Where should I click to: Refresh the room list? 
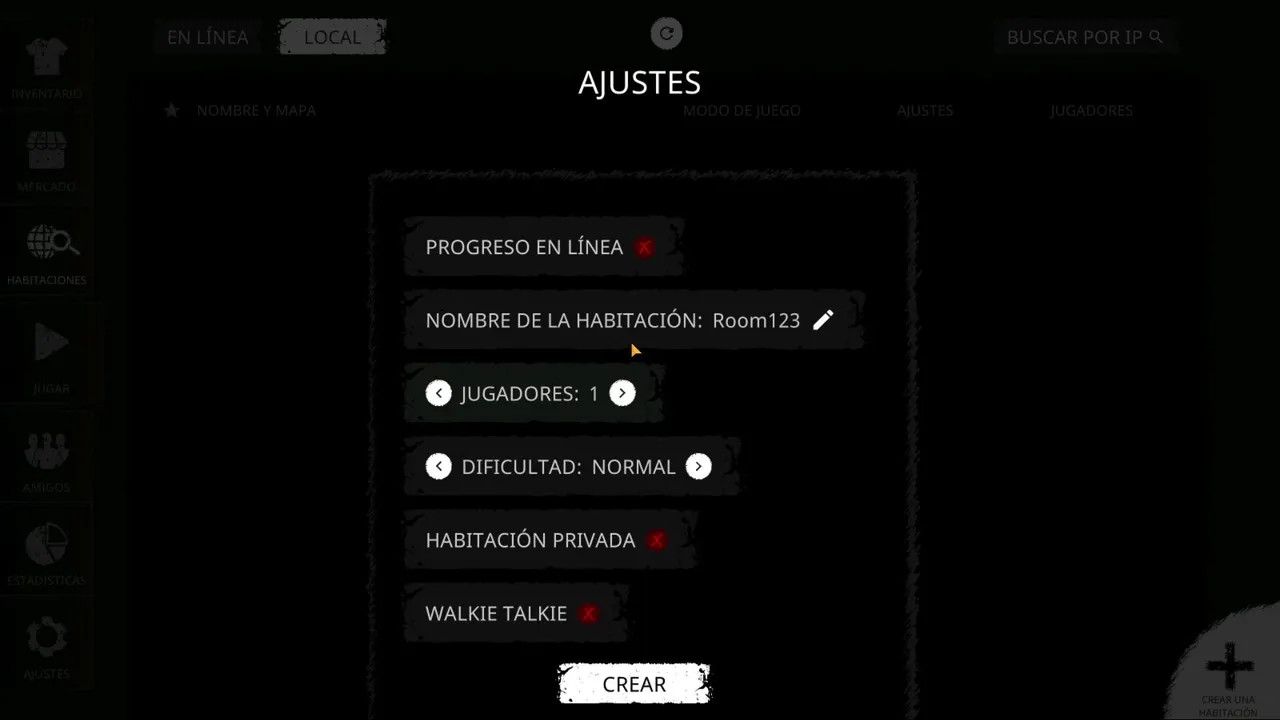click(666, 33)
